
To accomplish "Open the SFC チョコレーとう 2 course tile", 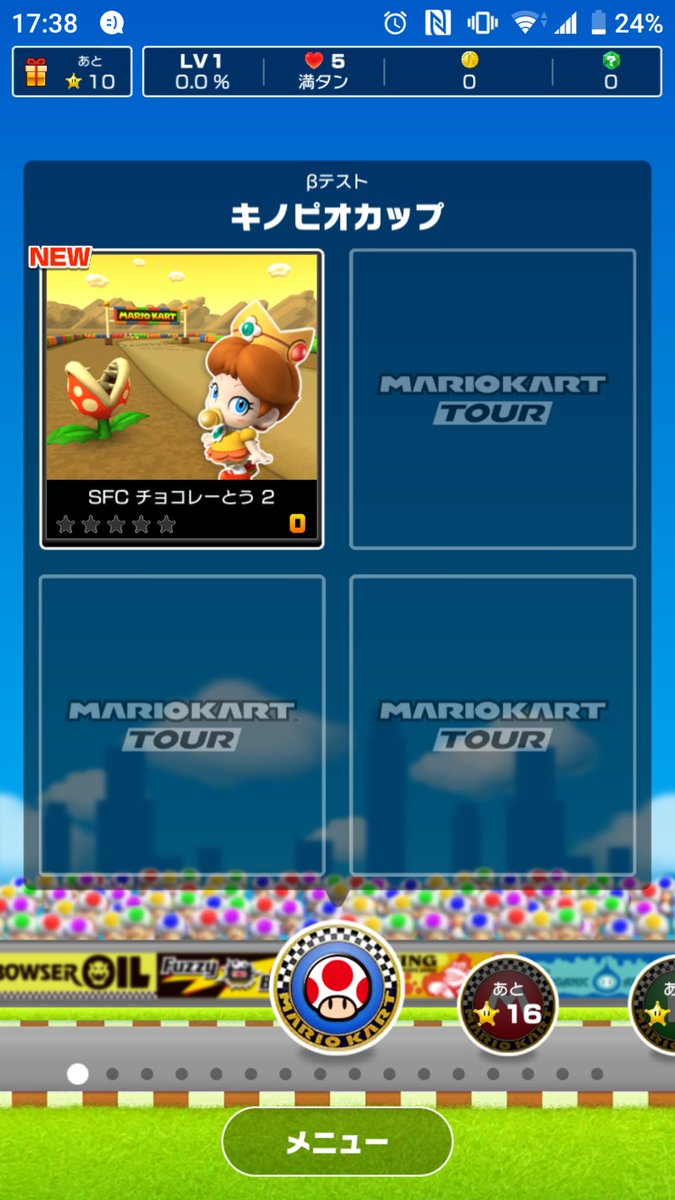I will pos(181,398).
